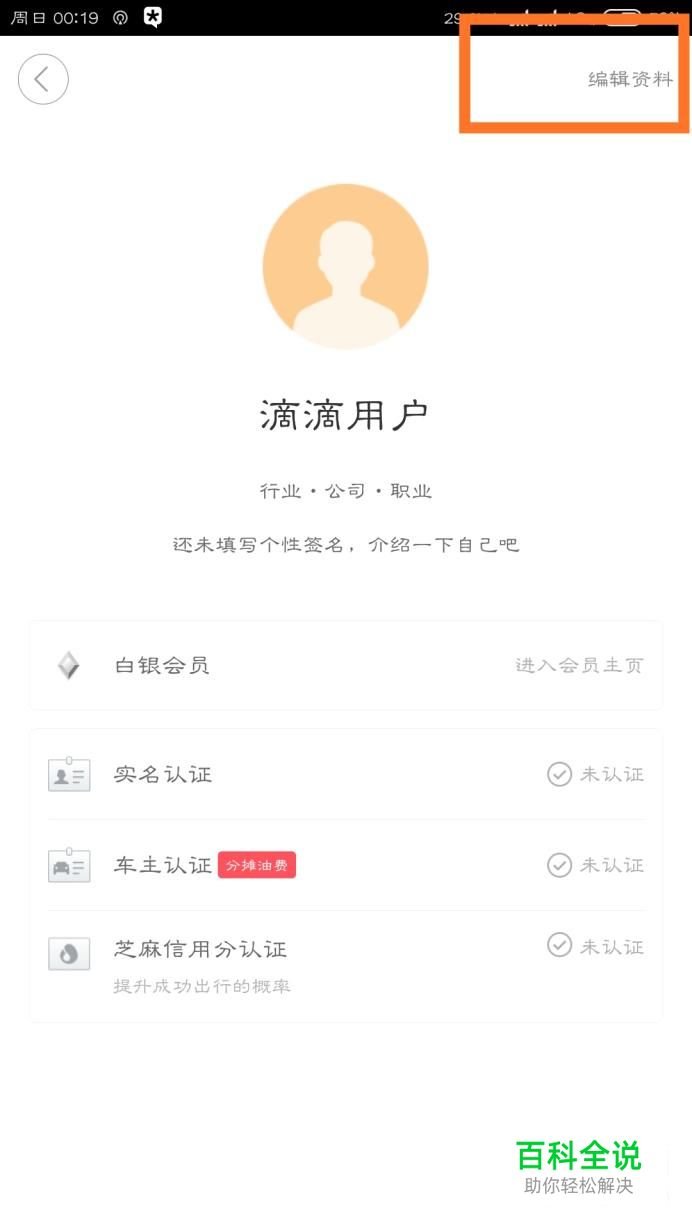
Task: Open 车主认证 car owner verification
Action: pyautogui.click(x=346, y=865)
